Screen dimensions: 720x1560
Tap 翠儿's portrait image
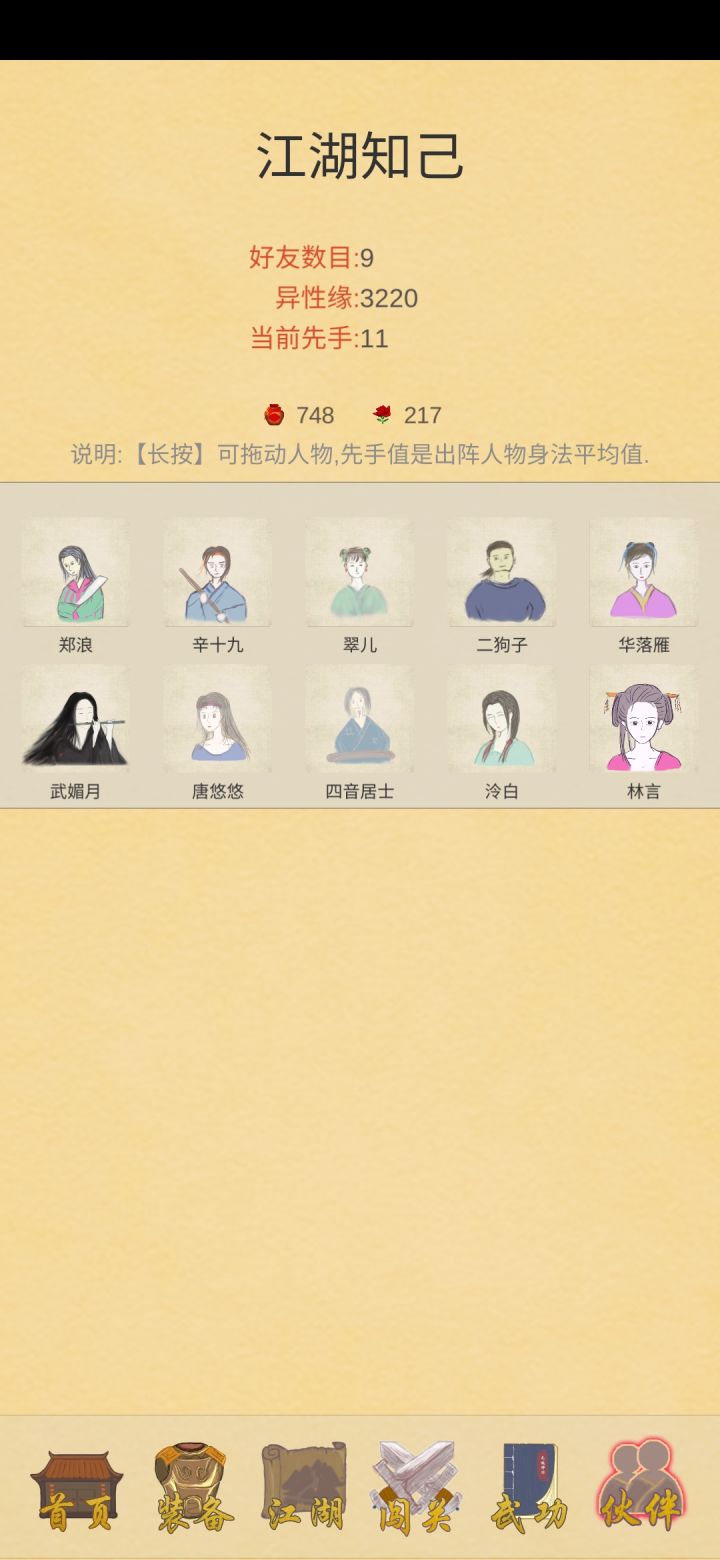tap(359, 572)
